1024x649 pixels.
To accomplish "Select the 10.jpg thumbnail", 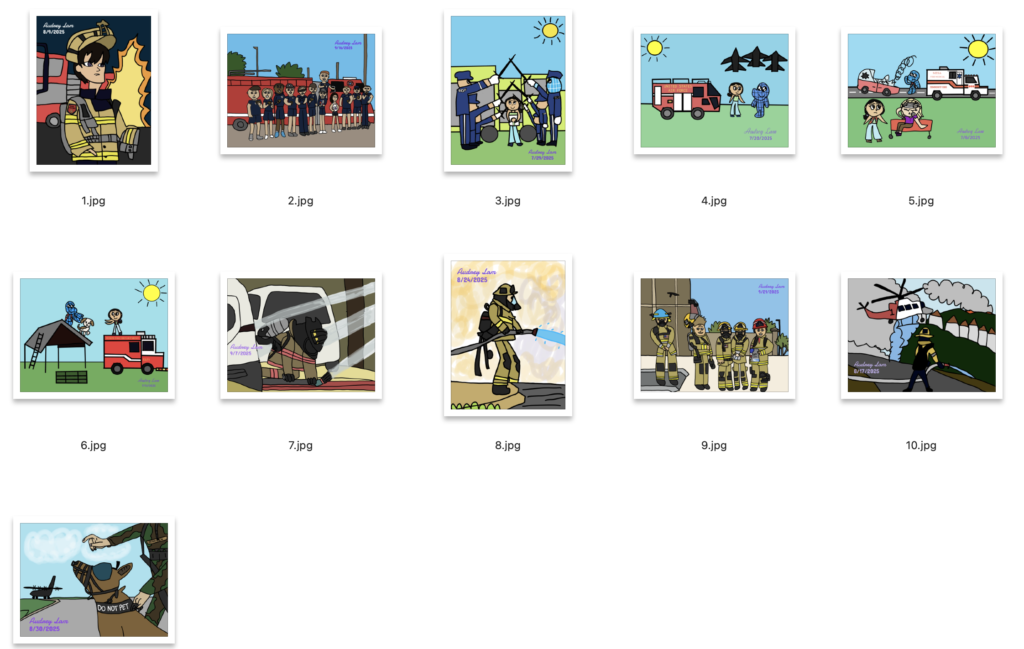I will click(x=921, y=335).
